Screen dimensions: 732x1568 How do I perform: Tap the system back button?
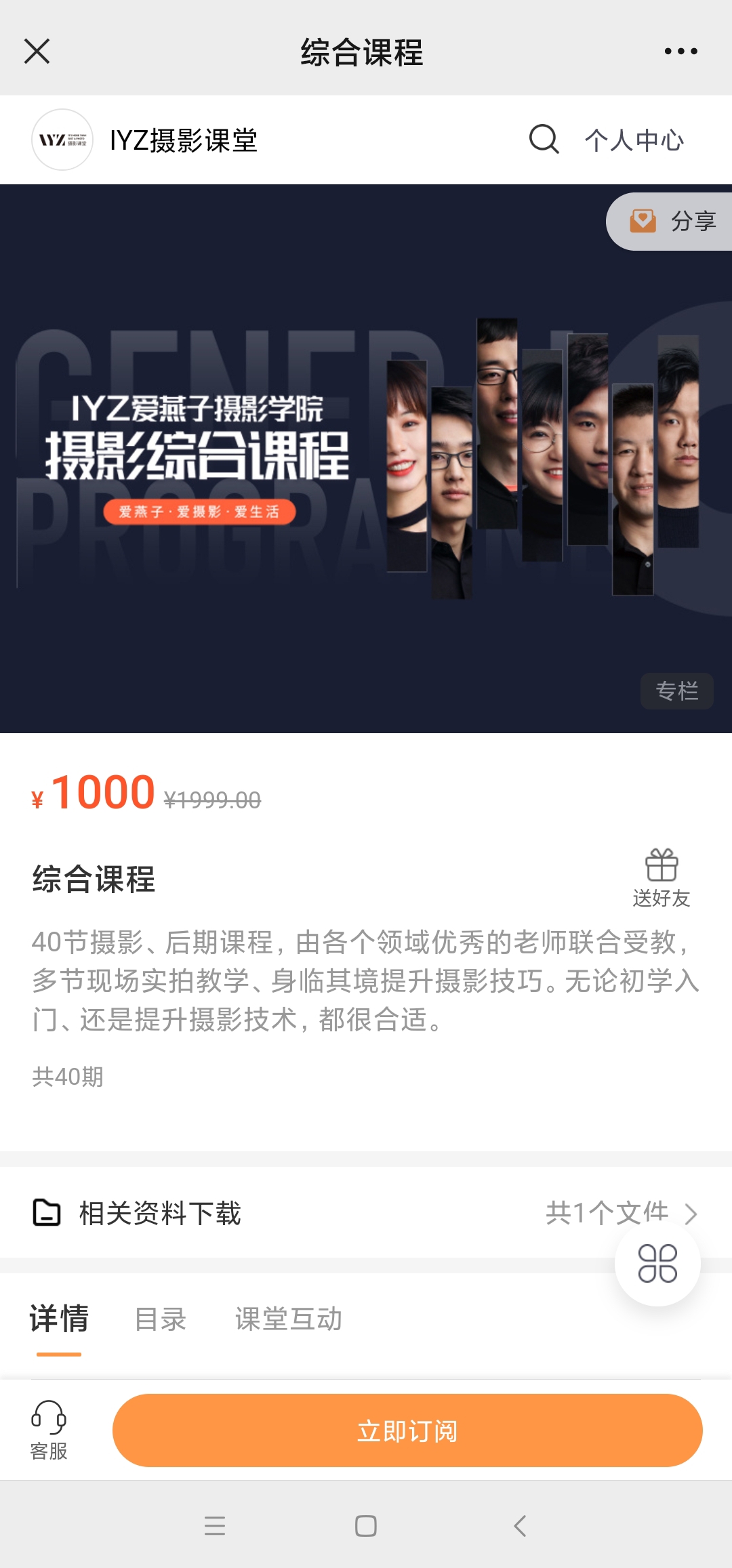520,1526
